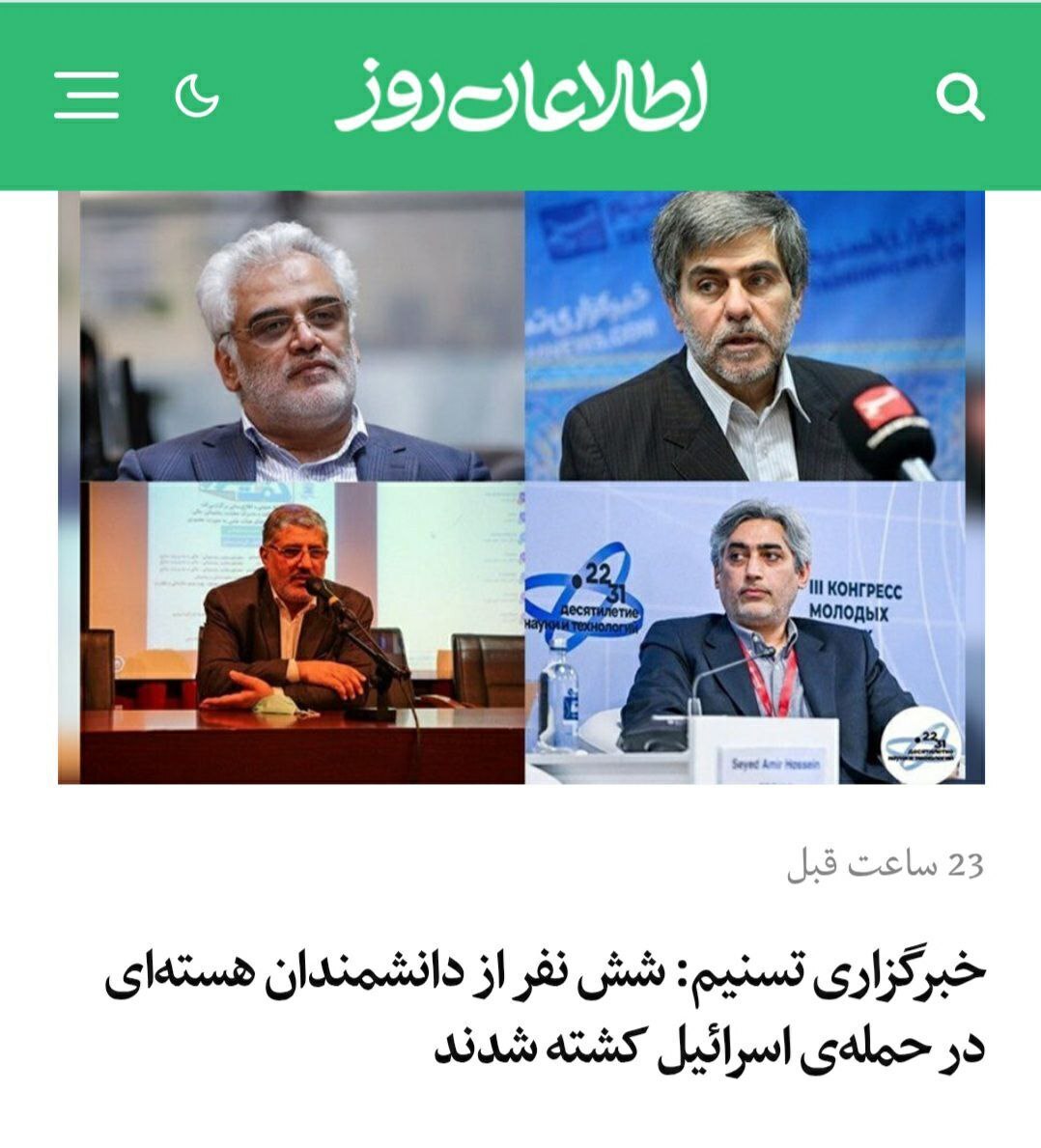1041x1148 pixels.
Task: Toggle dark mode with the moon icon
Action: point(197,96)
